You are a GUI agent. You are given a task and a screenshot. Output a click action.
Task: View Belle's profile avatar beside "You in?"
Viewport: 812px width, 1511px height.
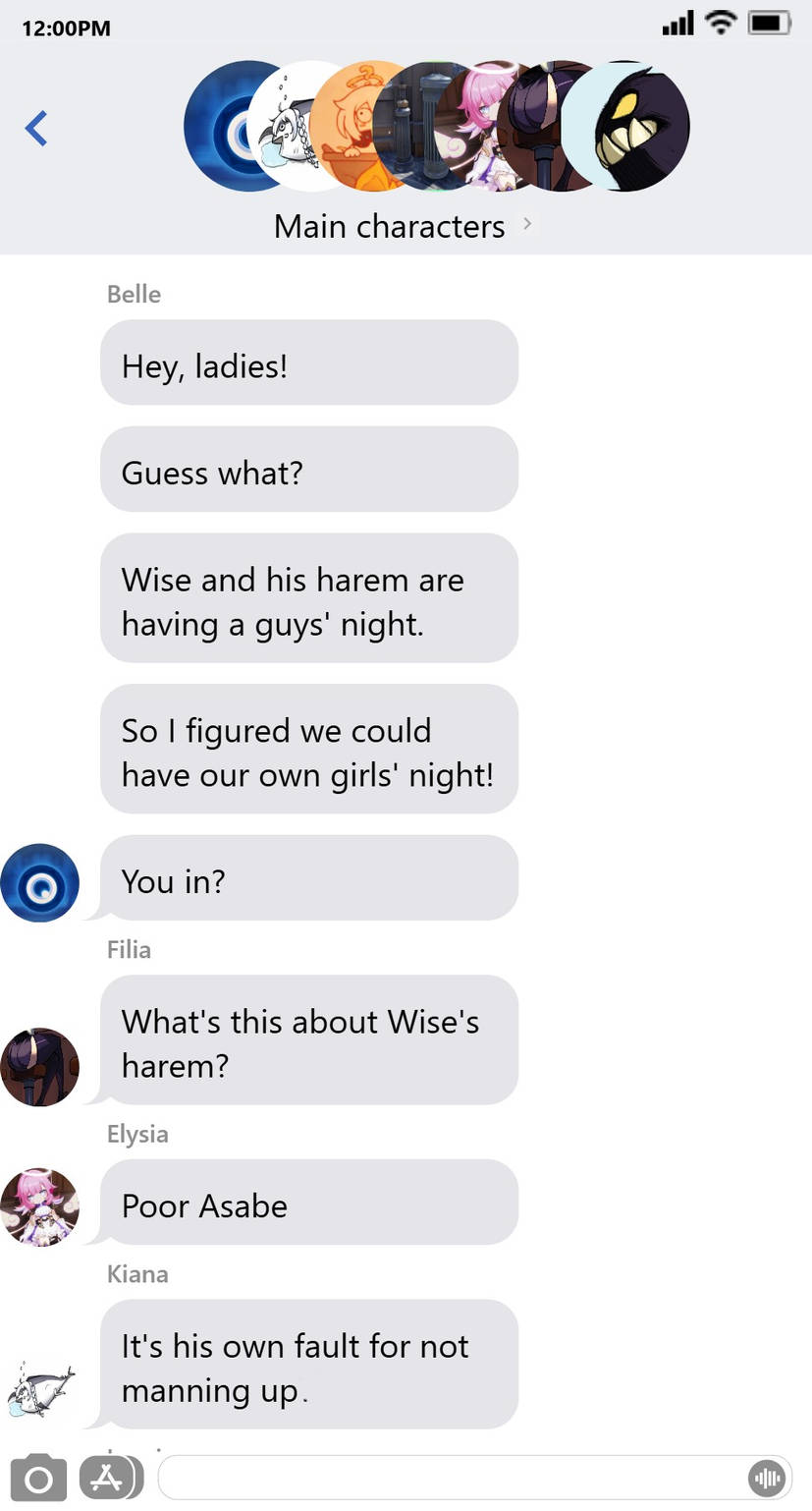click(39, 882)
